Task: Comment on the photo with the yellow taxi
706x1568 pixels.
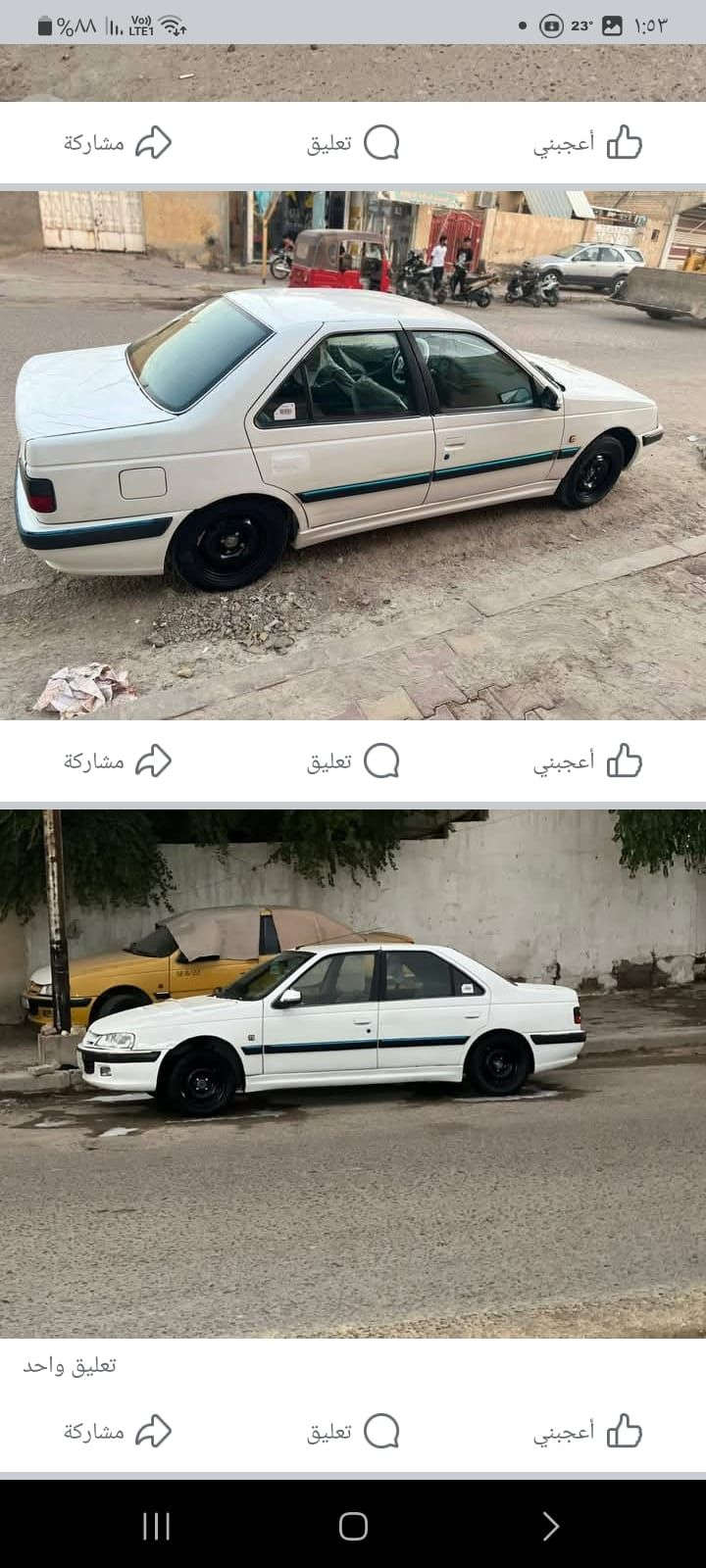Action: (x=352, y=1432)
